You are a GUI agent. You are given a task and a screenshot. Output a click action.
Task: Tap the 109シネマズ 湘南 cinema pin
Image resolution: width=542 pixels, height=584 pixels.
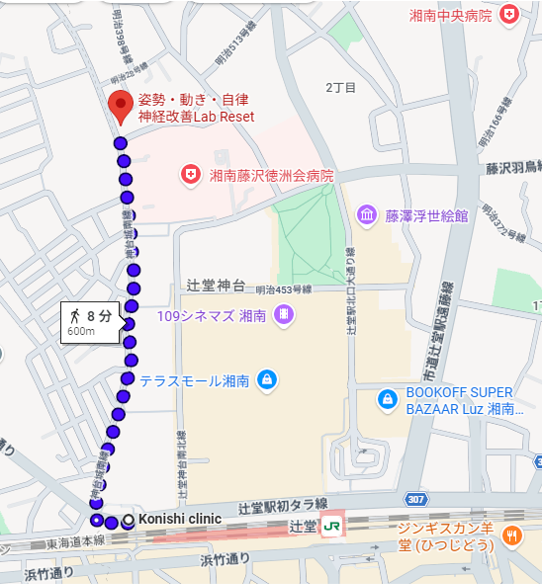[284, 315]
